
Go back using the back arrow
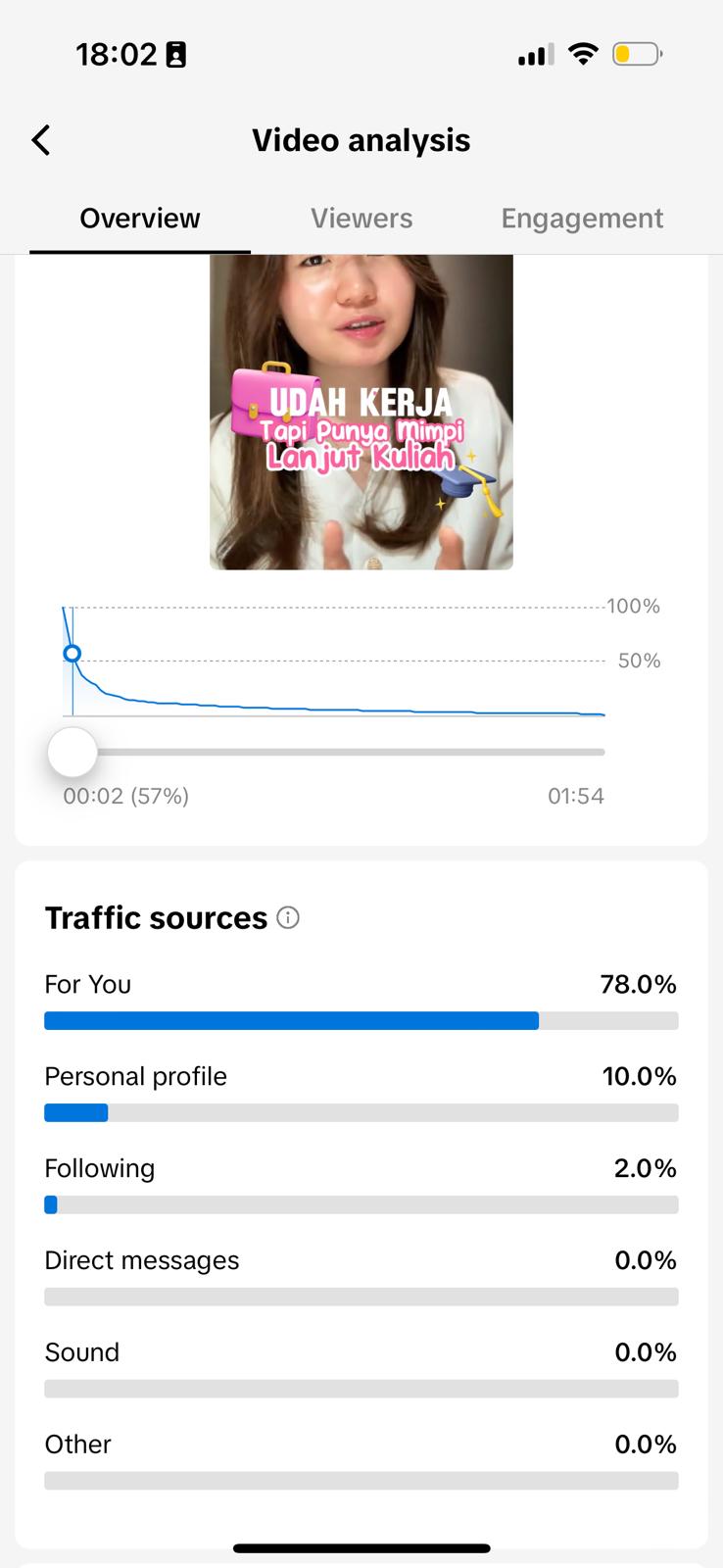pos(41,141)
